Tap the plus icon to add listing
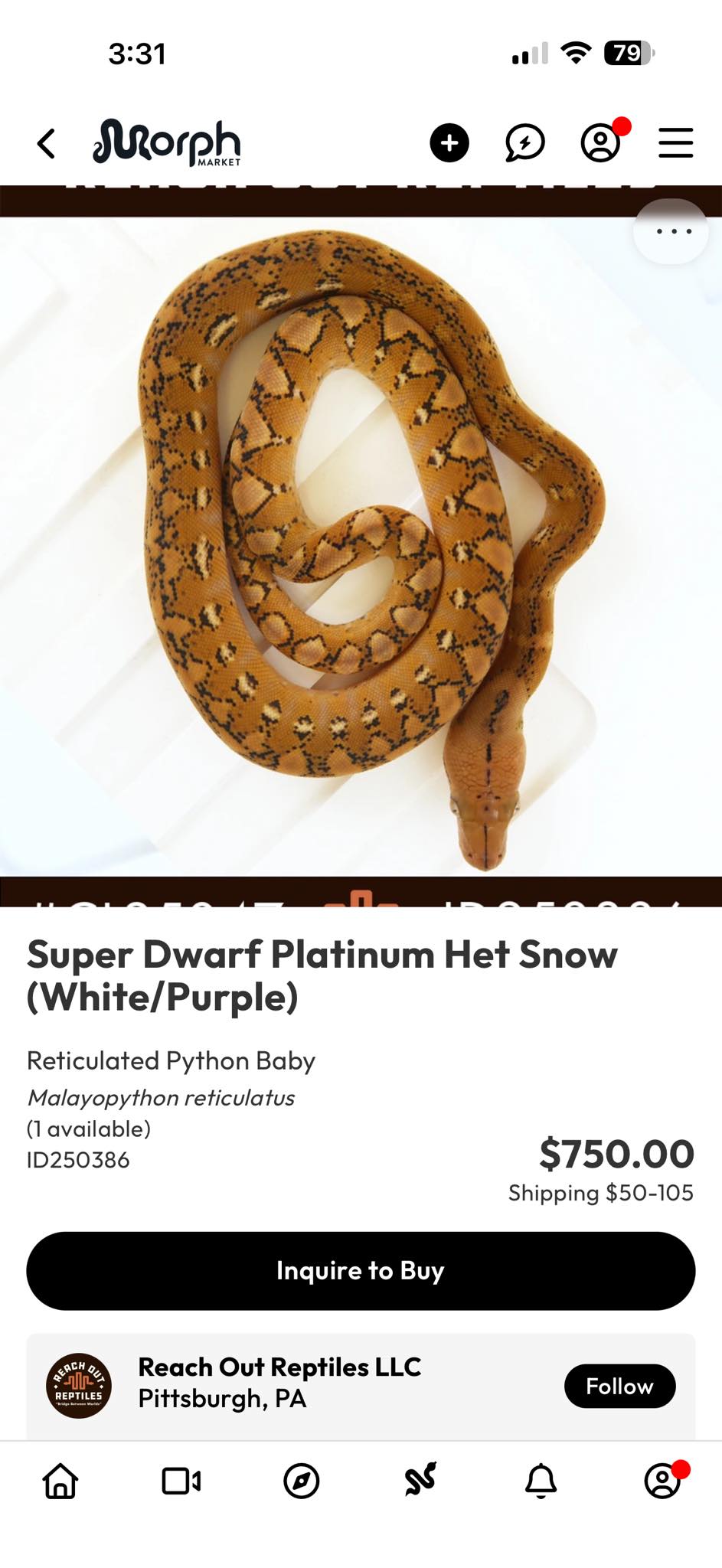This screenshot has height=1568, width=722. (x=449, y=143)
